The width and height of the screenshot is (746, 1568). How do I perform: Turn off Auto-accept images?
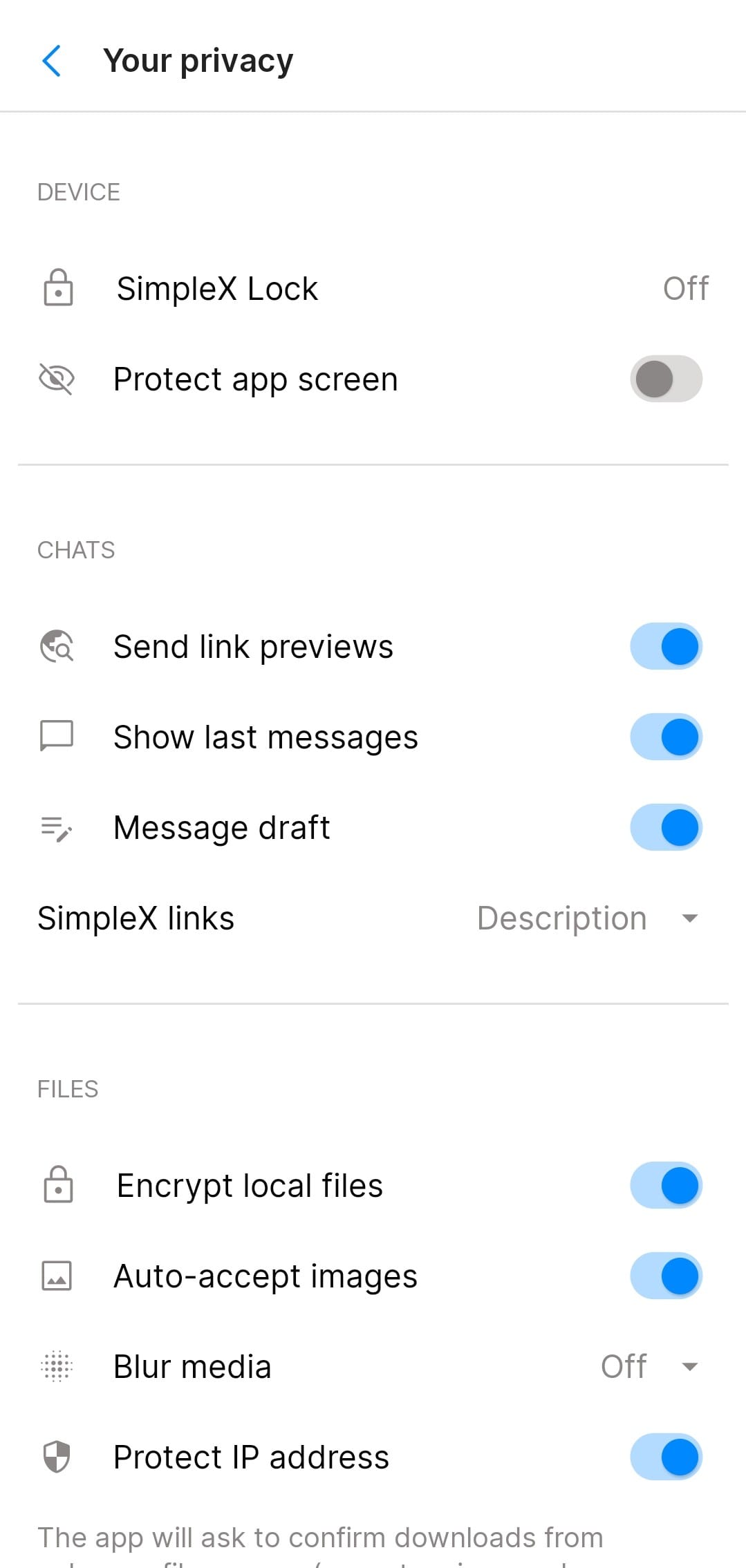click(666, 1276)
